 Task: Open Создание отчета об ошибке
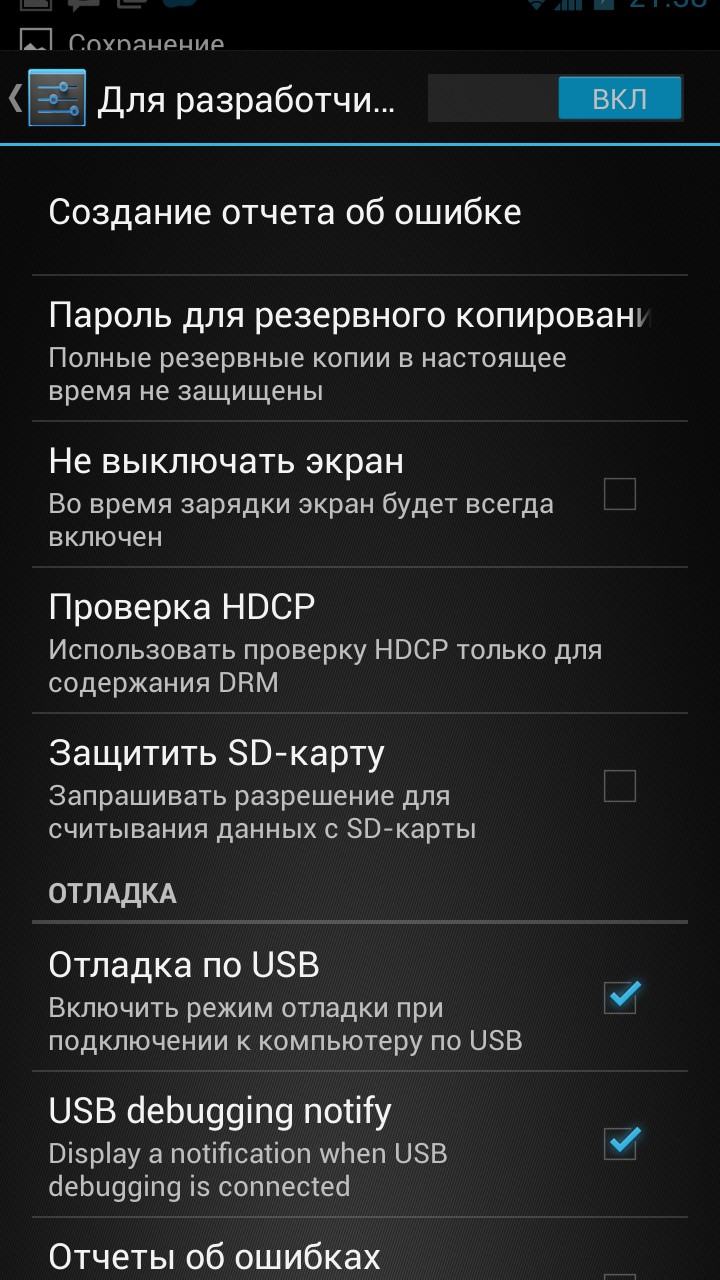coord(285,212)
